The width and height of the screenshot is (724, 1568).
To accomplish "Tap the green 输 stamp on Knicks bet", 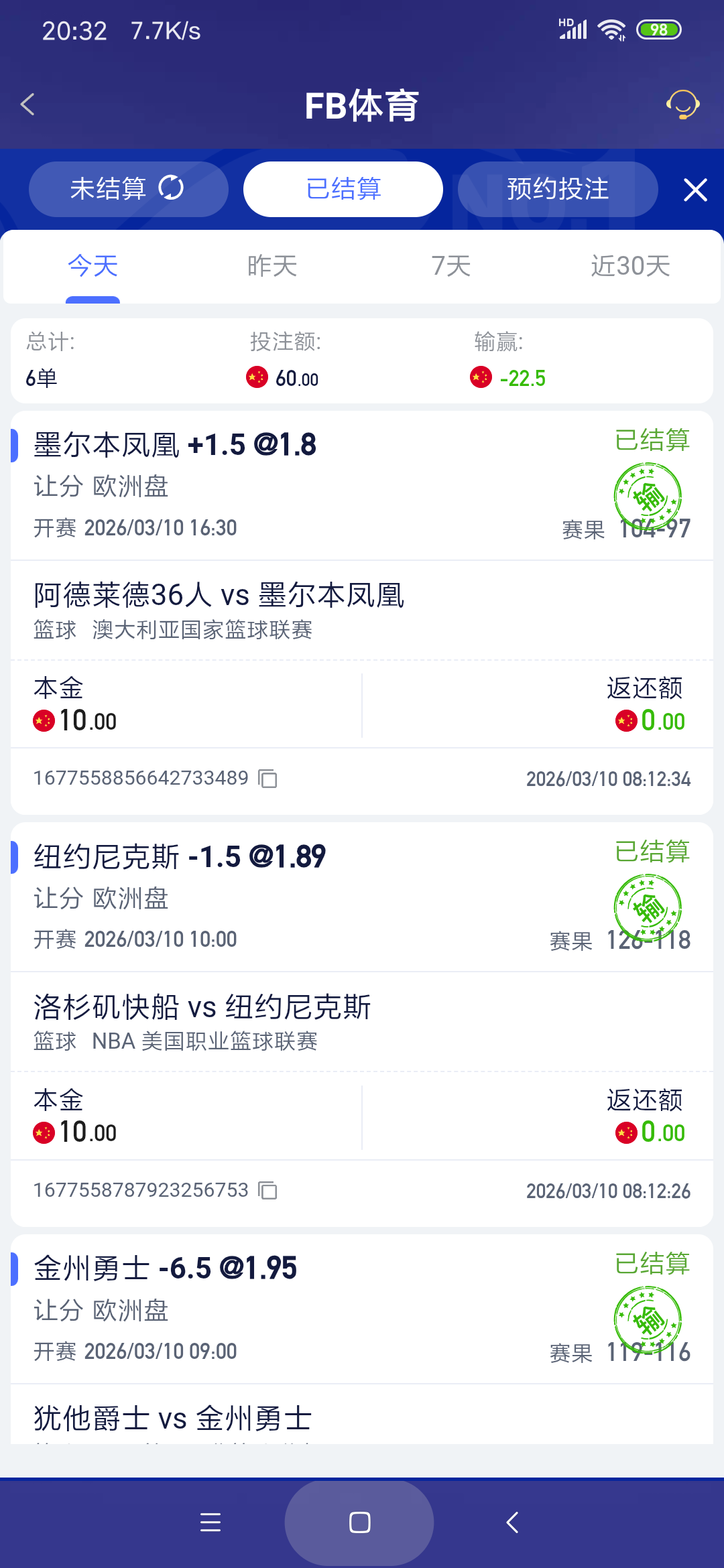I will coord(646,907).
